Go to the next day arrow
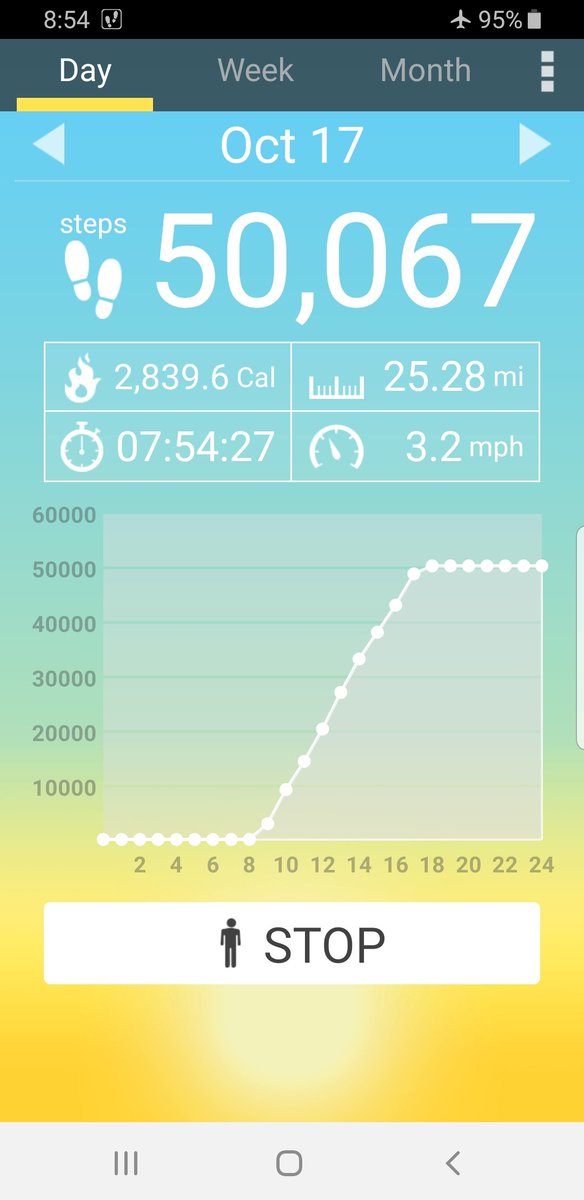This screenshot has width=584, height=1200. [x=535, y=146]
